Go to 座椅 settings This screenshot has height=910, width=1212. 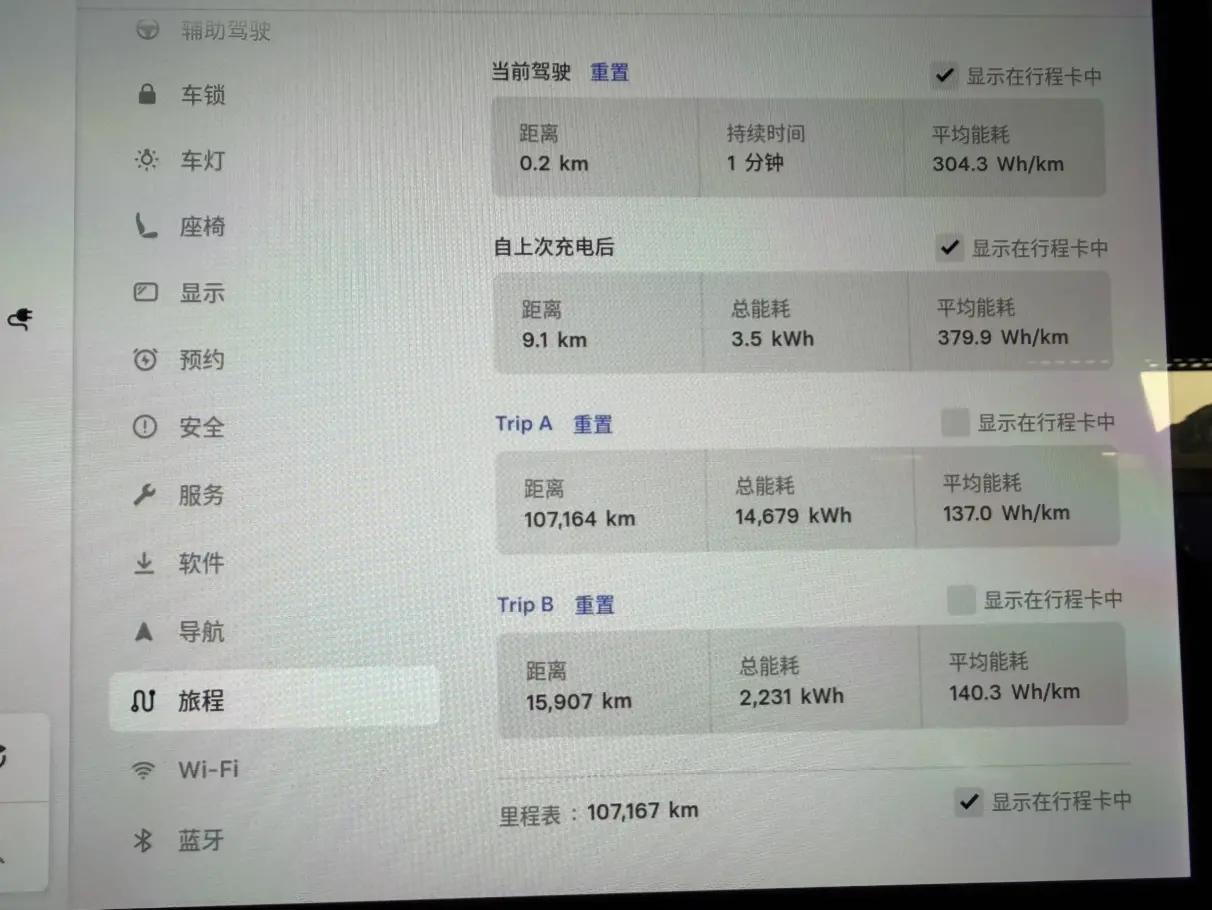click(202, 227)
